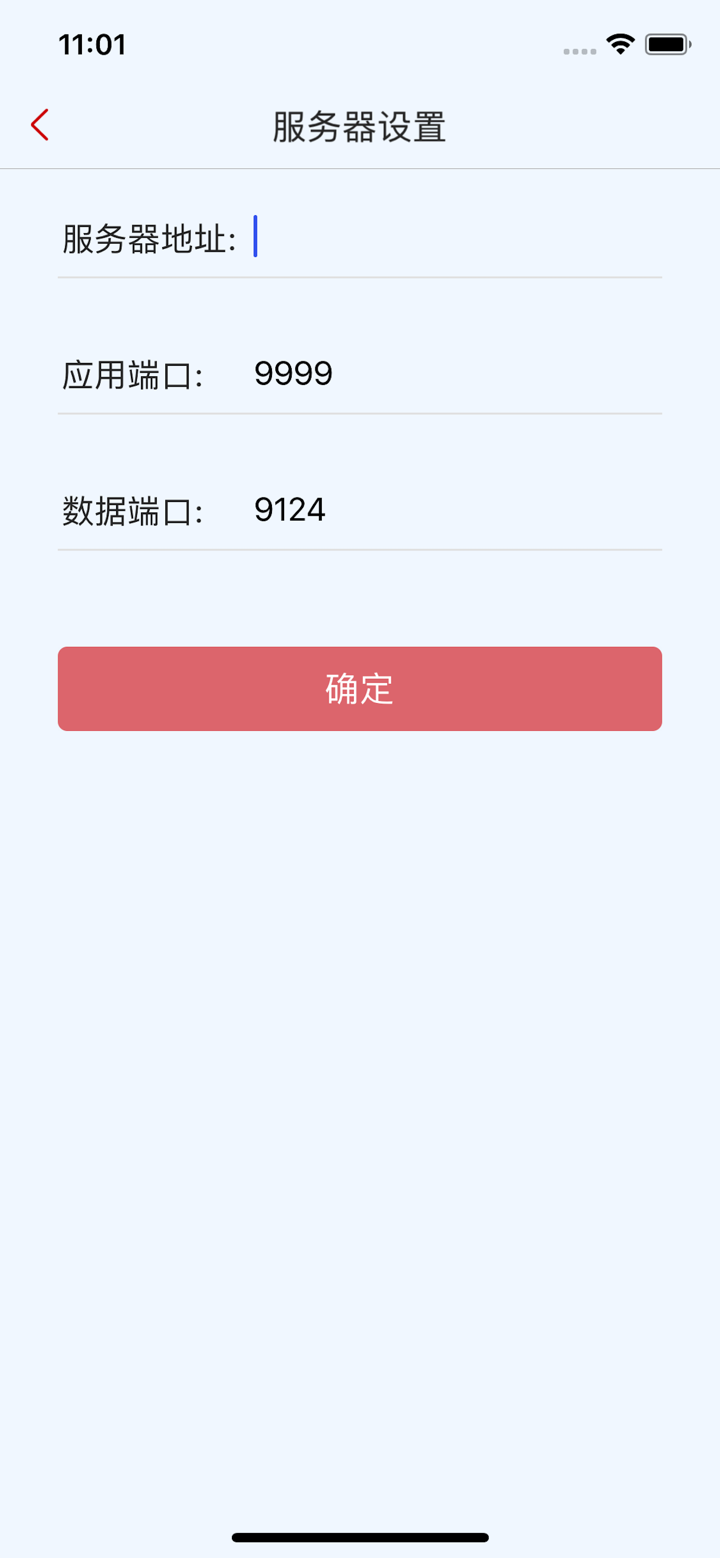This screenshot has height=1558, width=720.
Task: Tap the 9999 port value
Action: pyautogui.click(x=292, y=373)
